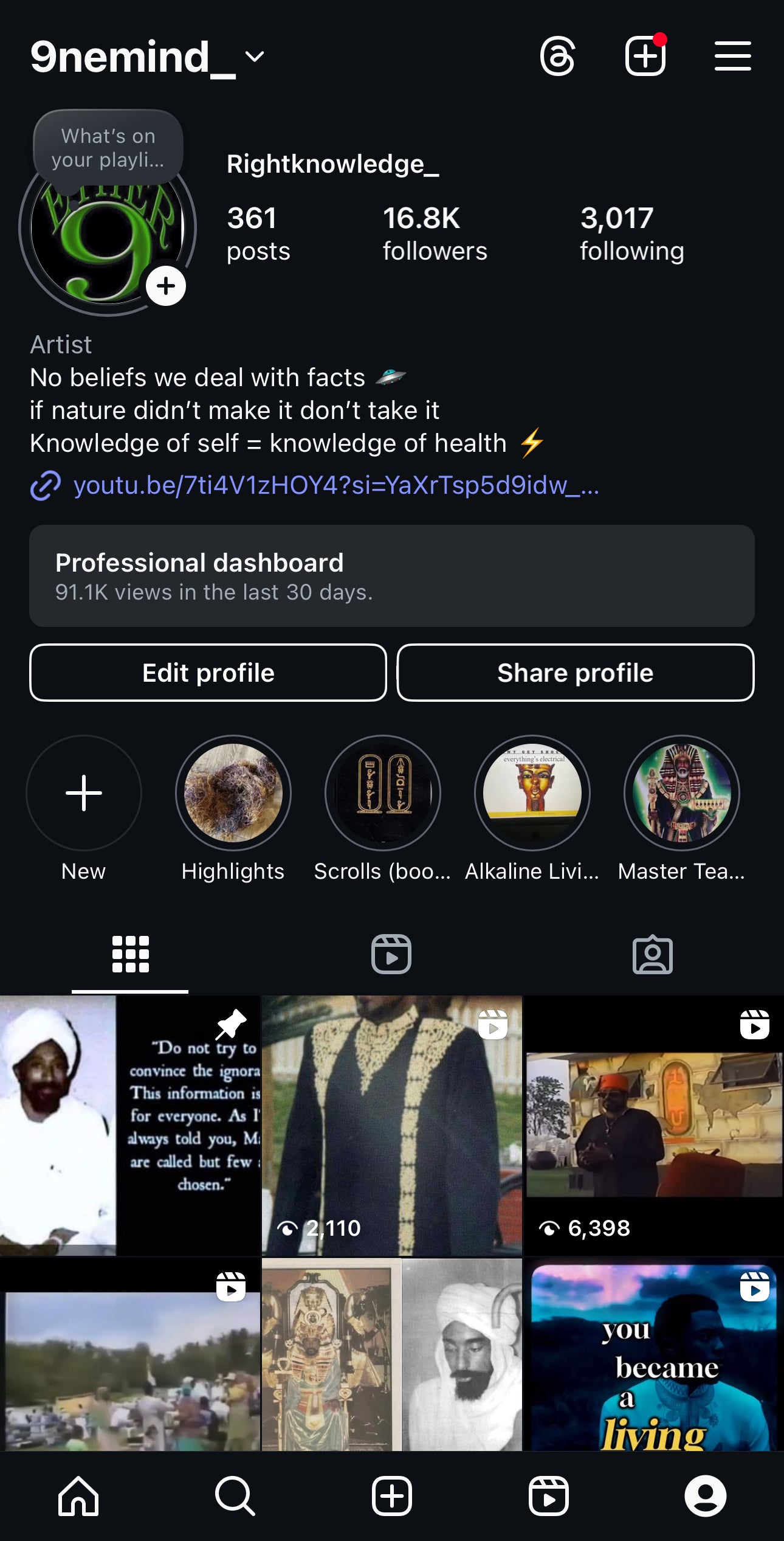Tap Share profile button
This screenshot has width=784, height=1541.
coord(575,673)
